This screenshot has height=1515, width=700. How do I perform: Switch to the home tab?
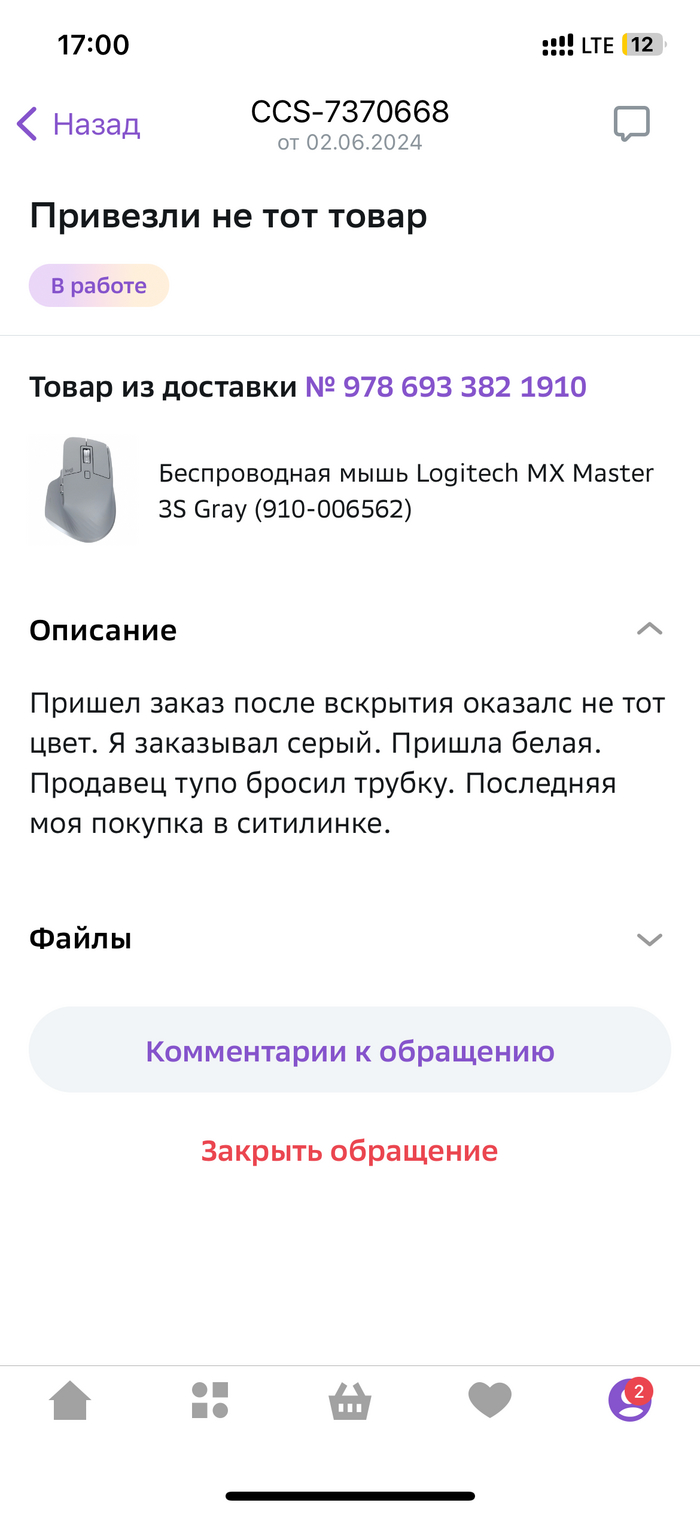point(70,1400)
